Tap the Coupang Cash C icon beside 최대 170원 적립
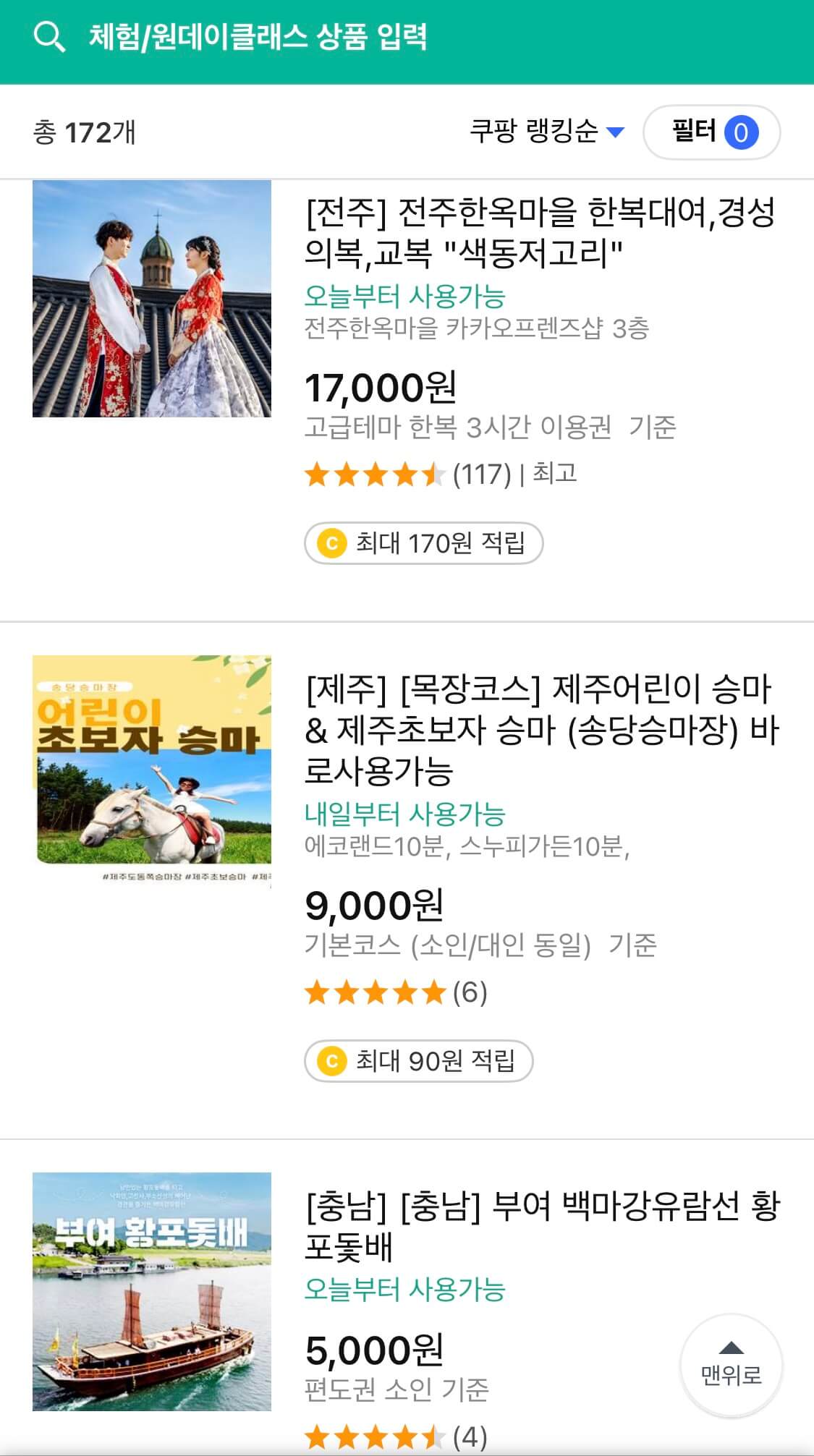Viewport: 814px width, 1456px height. pyautogui.click(x=332, y=544)
